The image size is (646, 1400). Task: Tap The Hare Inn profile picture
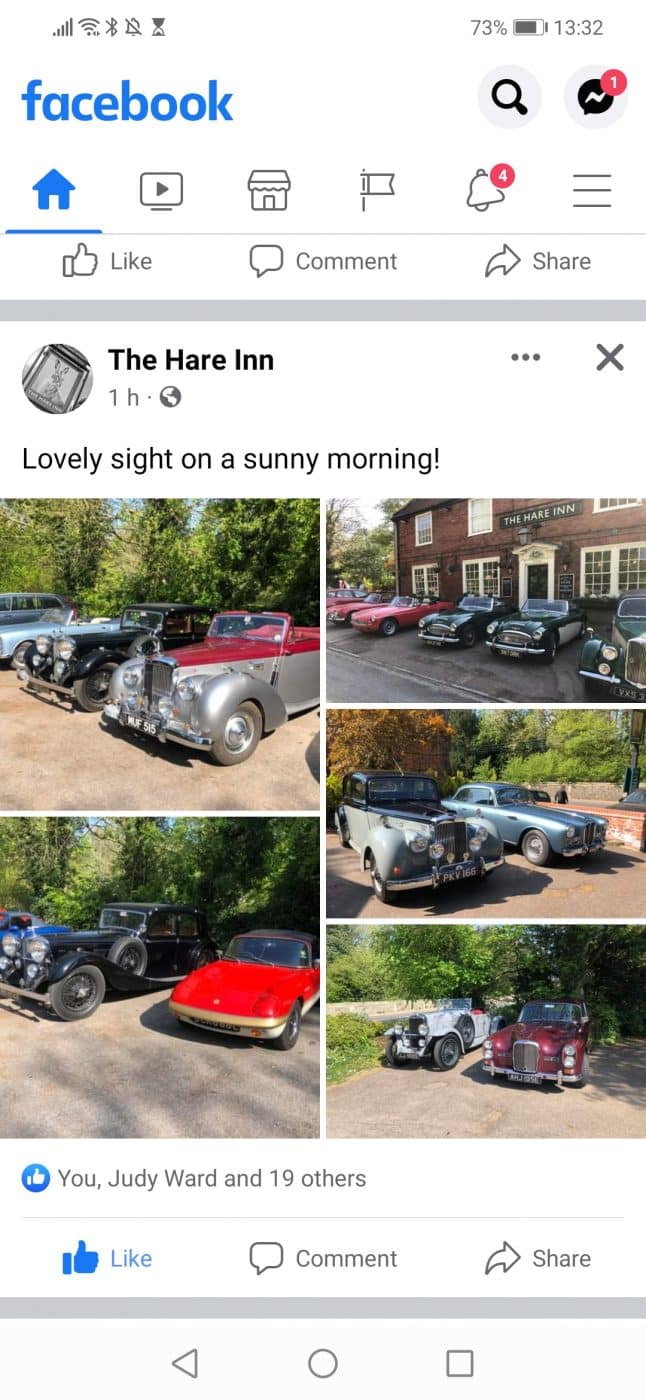(57, 378)
